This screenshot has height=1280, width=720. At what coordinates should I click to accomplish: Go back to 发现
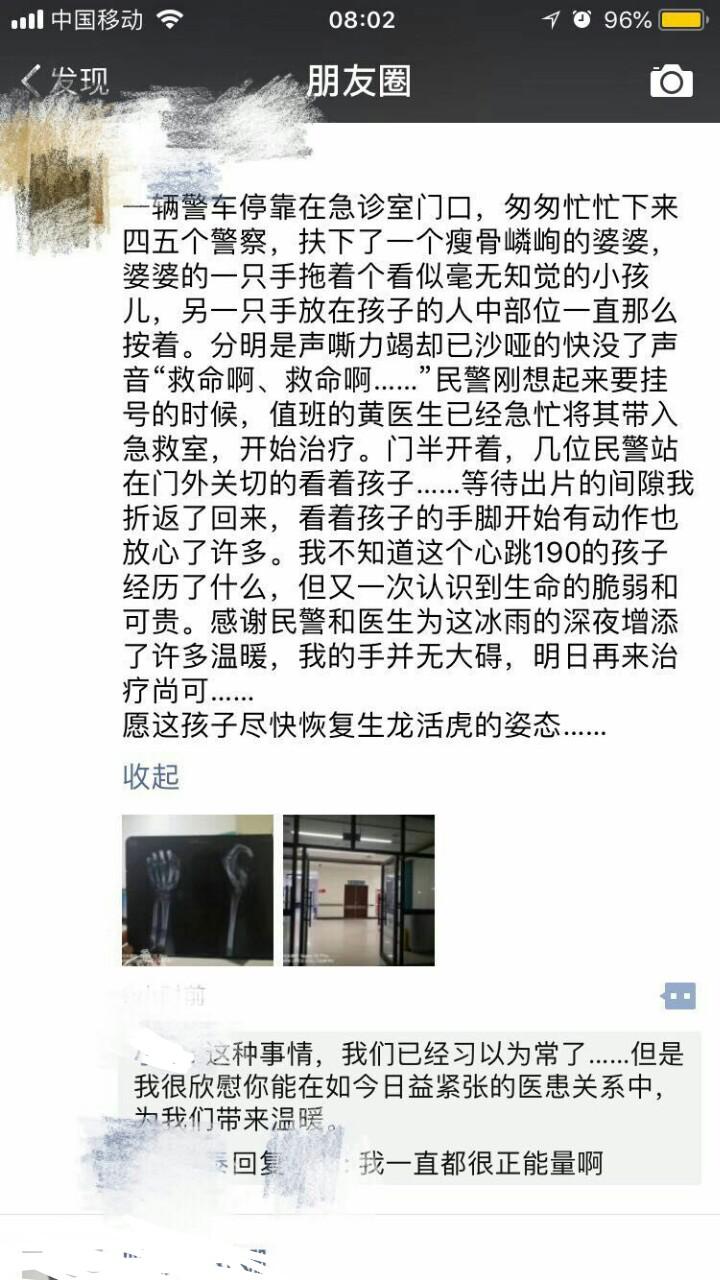click(65, 81)
